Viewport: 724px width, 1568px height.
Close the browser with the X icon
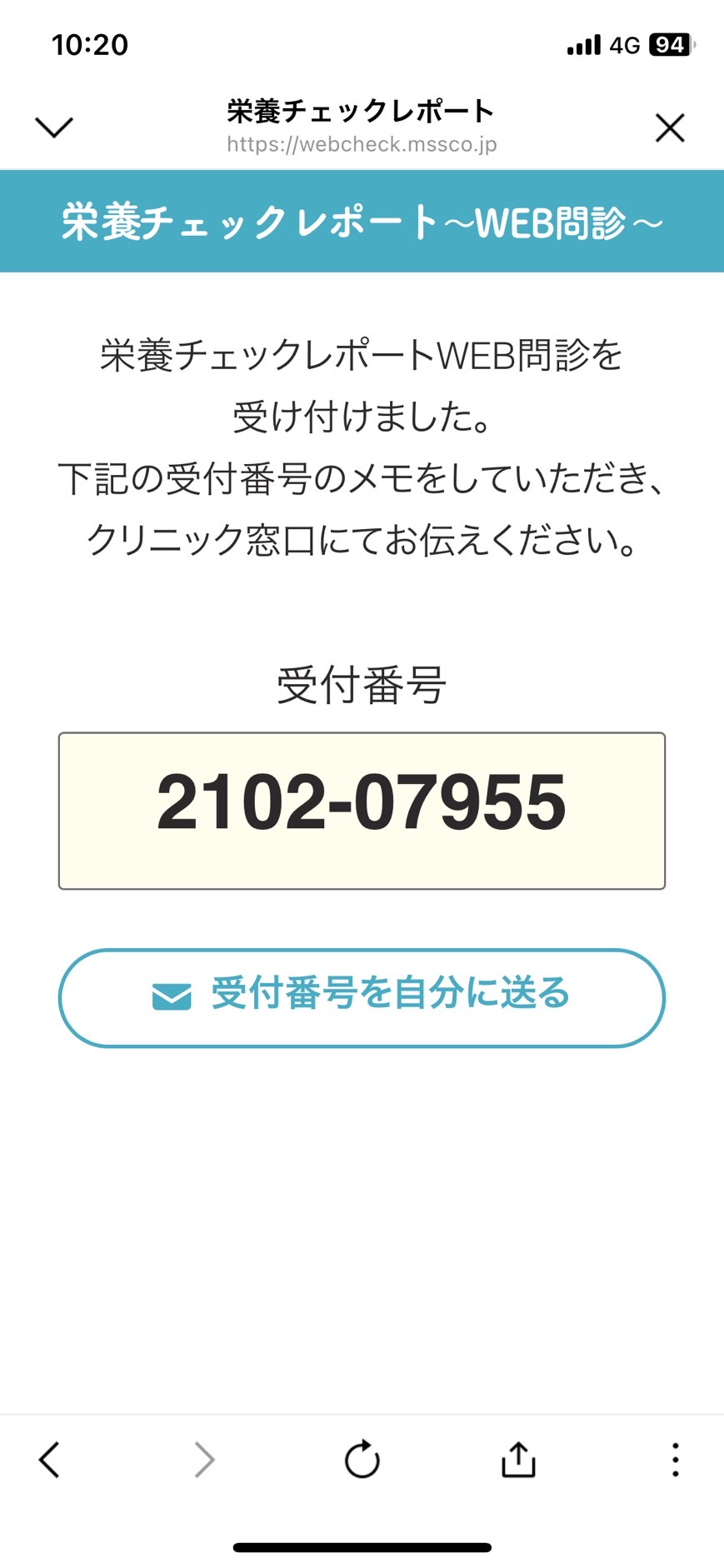click(x=670, y=128)
